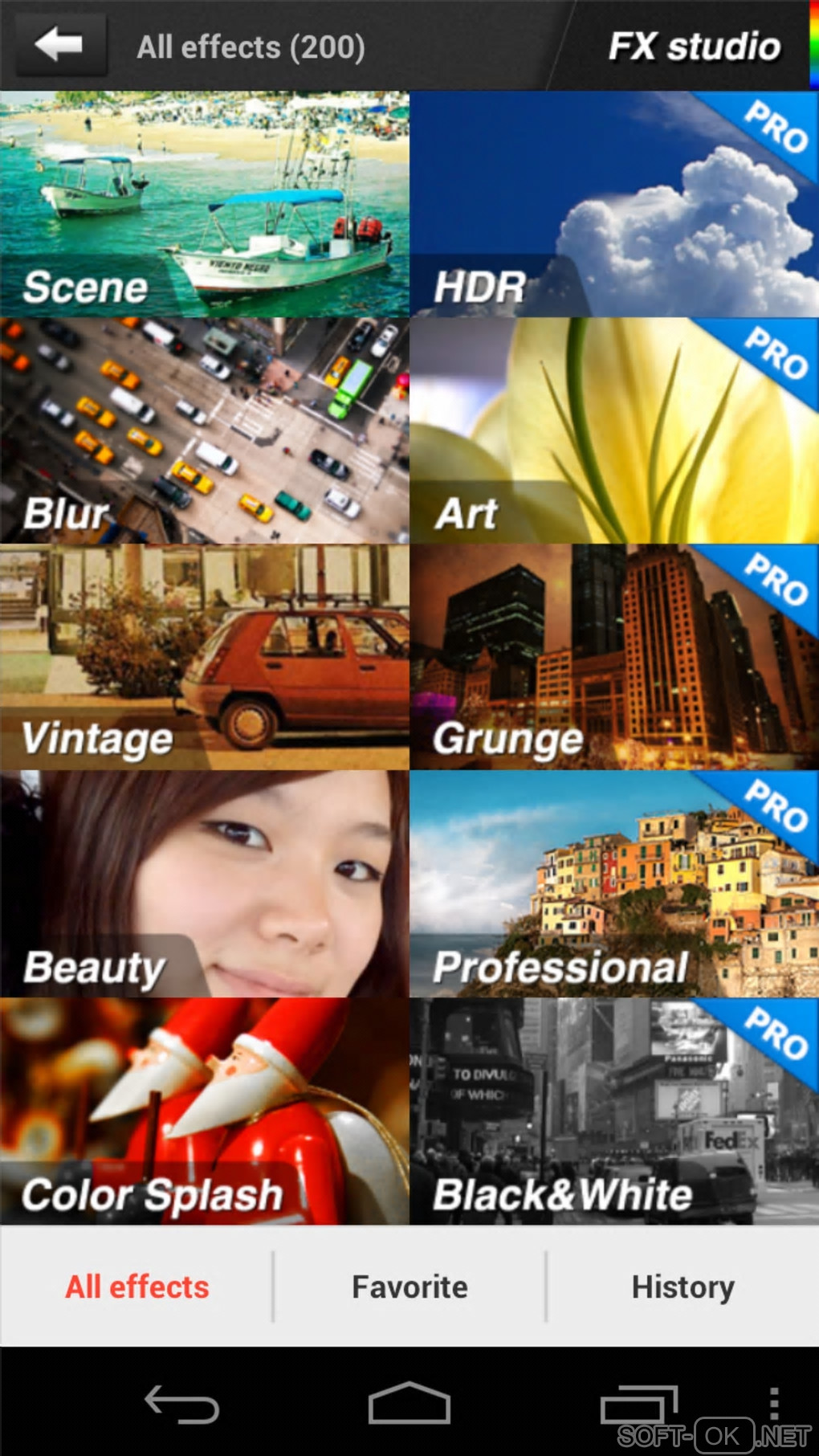This screenshot has width=819, height=1456.
Task: Open the Grunge effects category
Action: 613,657
